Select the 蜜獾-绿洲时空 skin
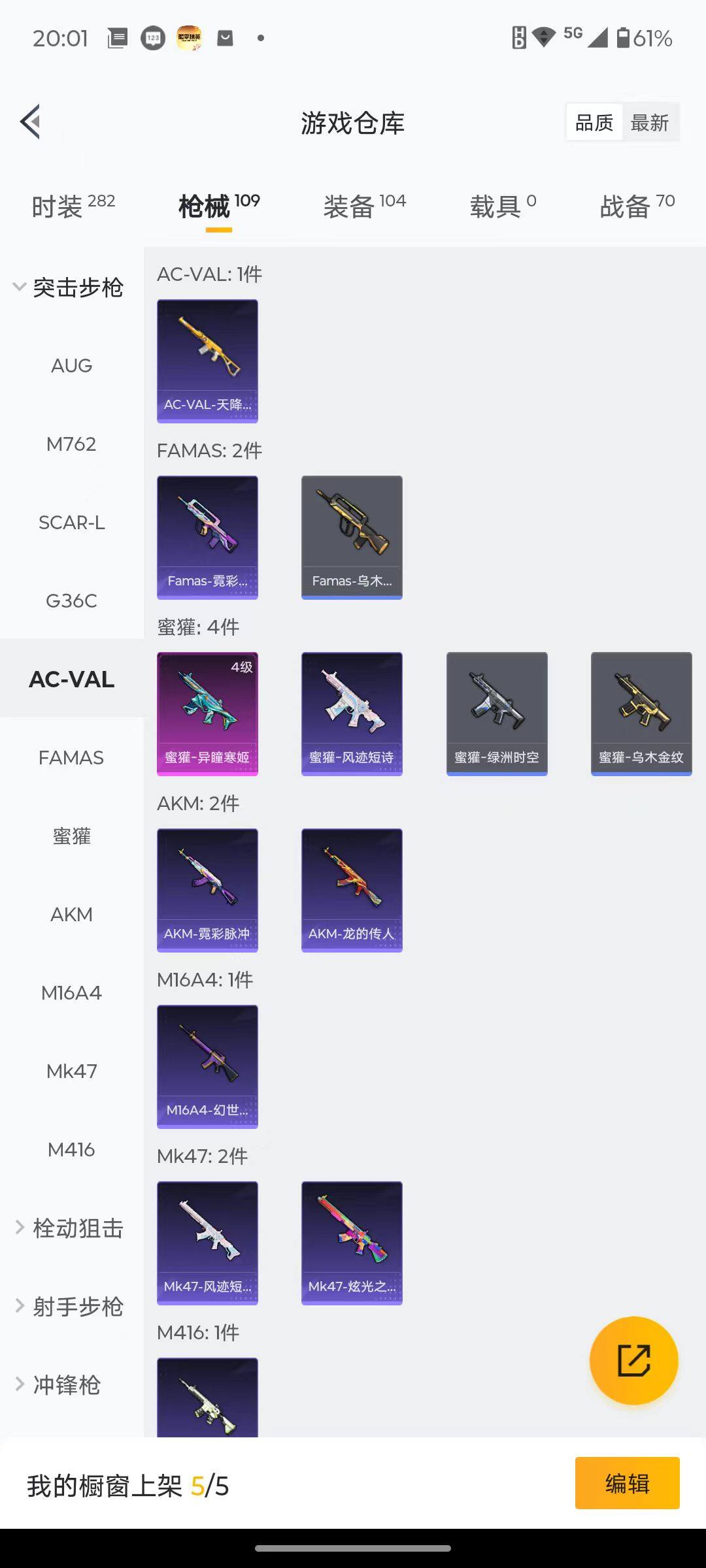Screen dimensions: 706x1568 (497, 713)
